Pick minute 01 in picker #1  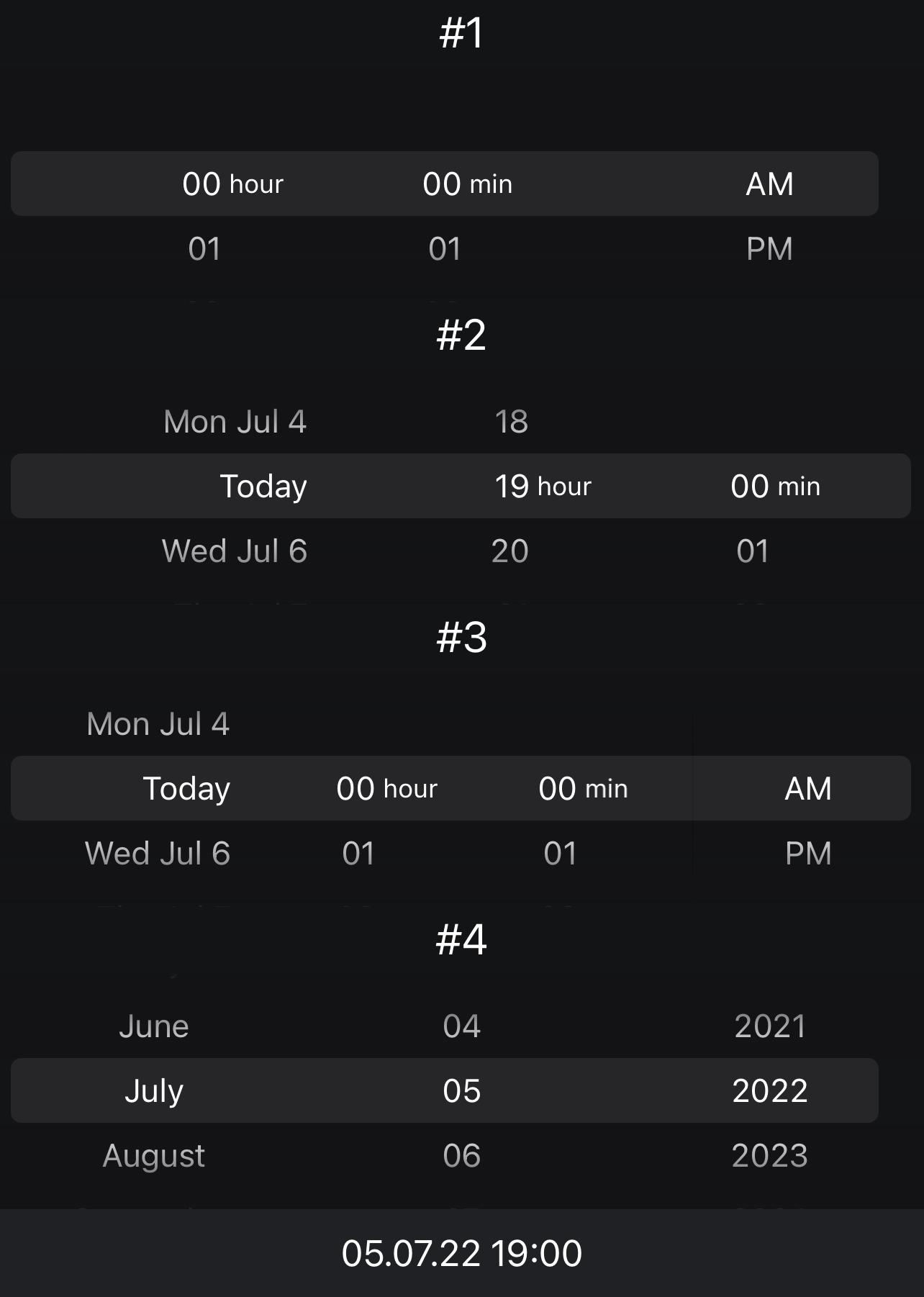click(x=445, y=249)
